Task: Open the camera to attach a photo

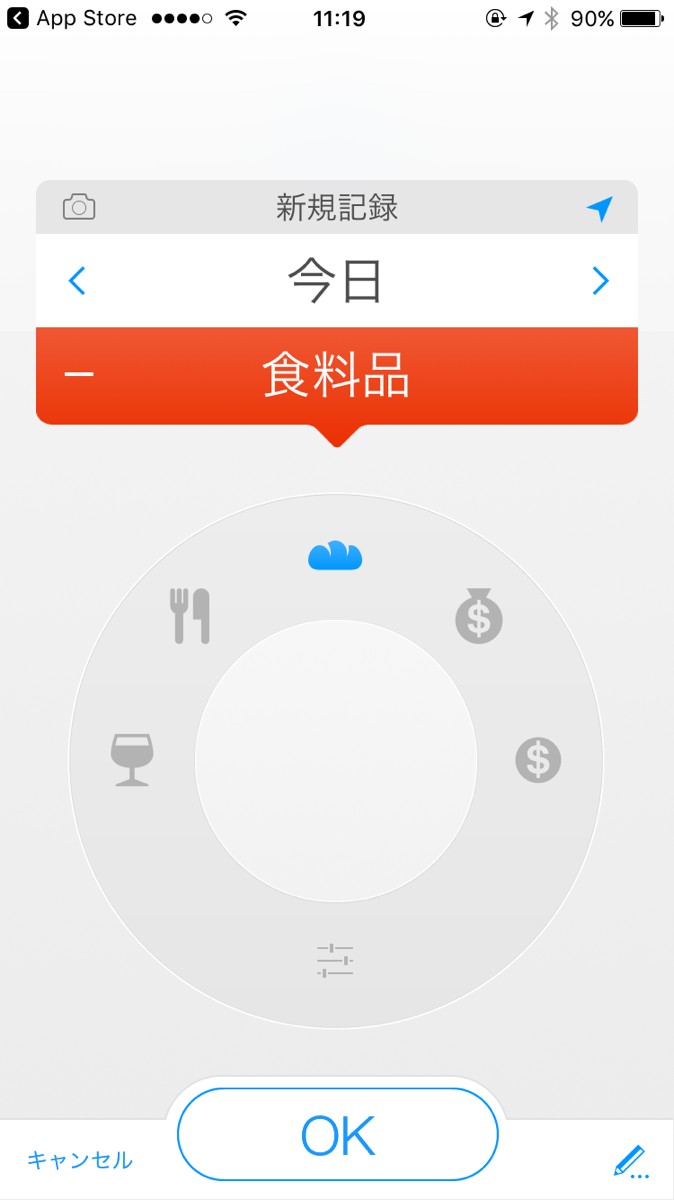Action: tap(79, 208)
